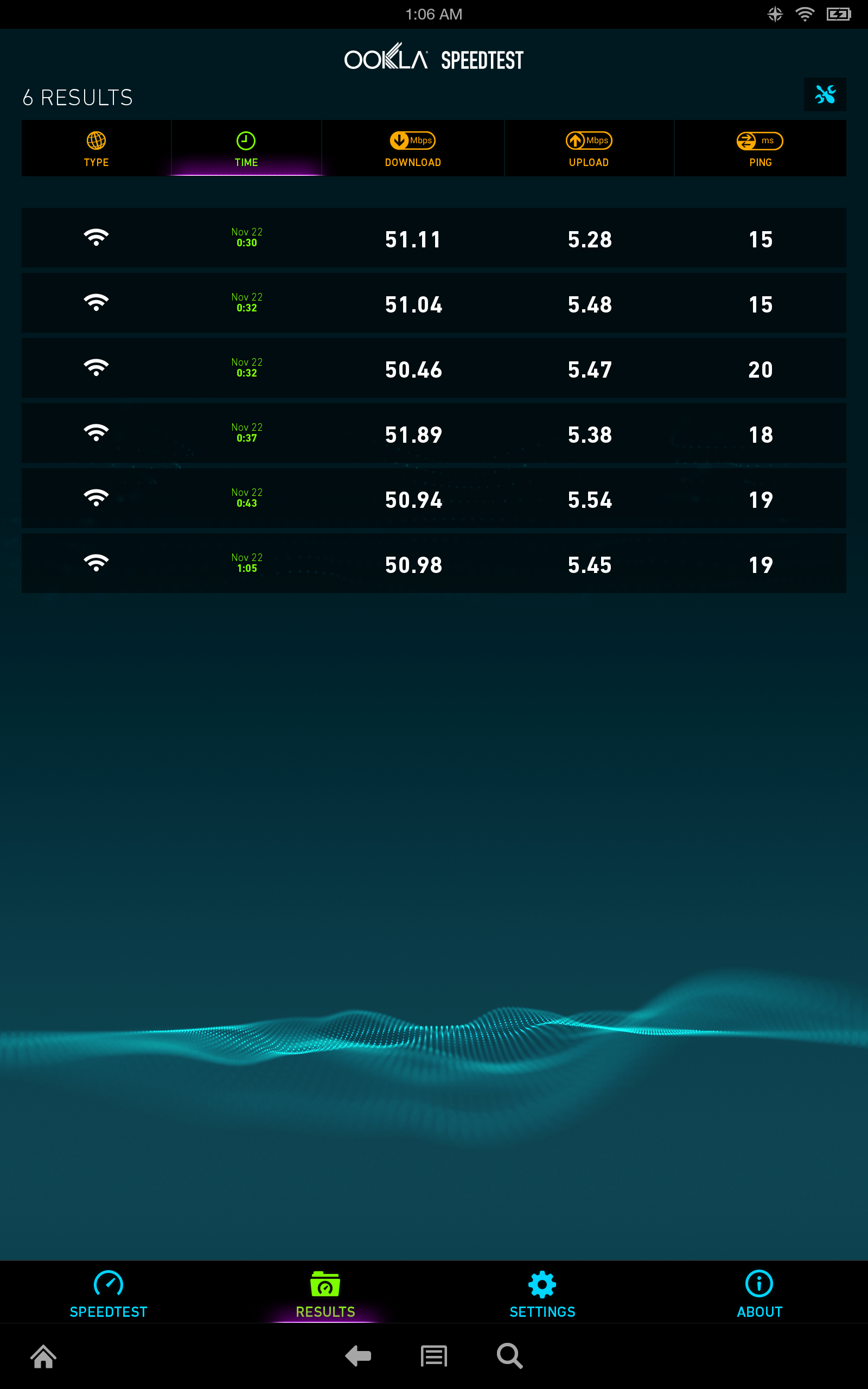The height and width of the screenshot is (1389, 868).
Task: Sort results by Ping column
Action: tap(759, 148)
